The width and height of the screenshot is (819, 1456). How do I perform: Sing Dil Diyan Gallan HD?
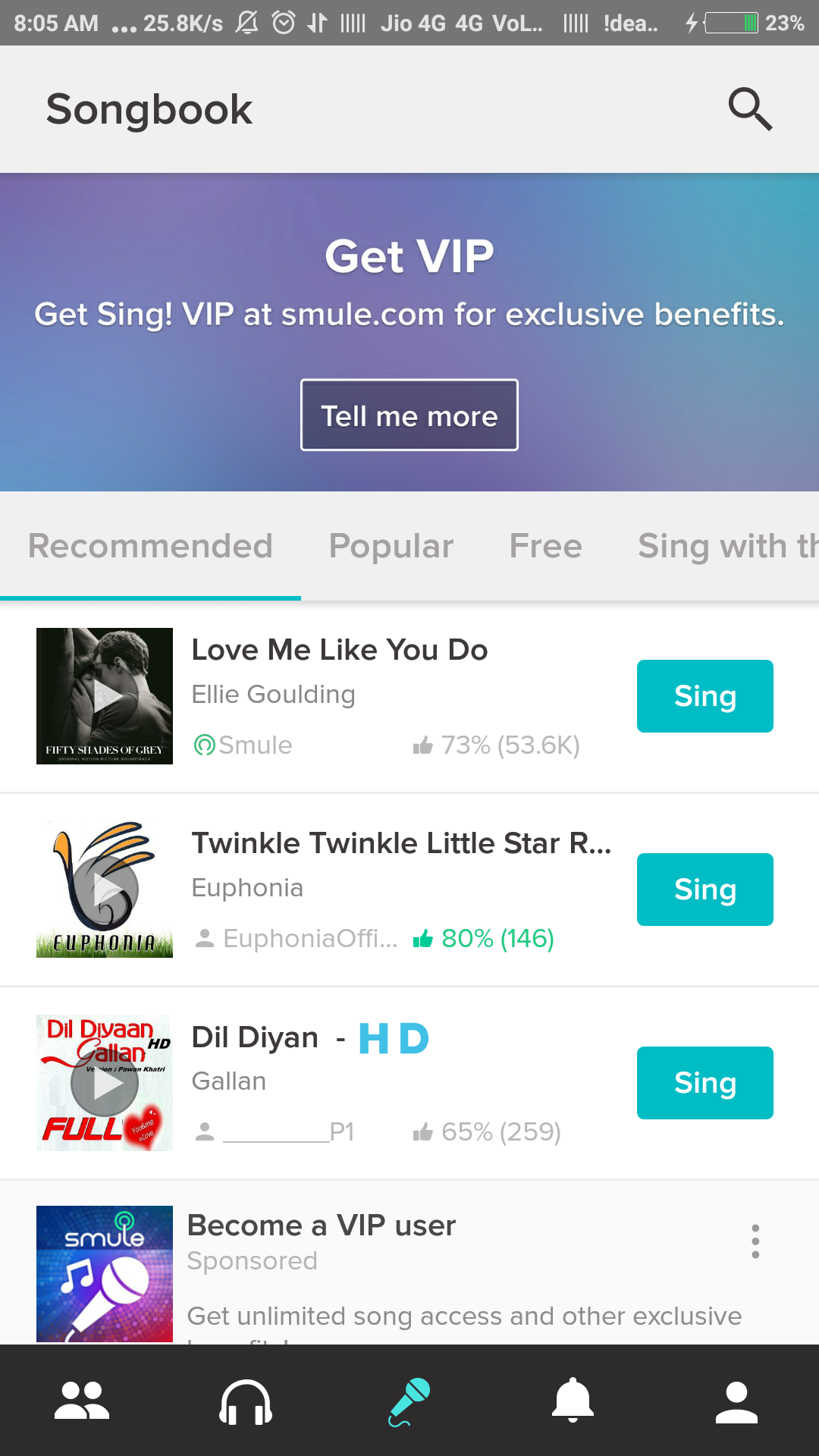(704, 1083)
